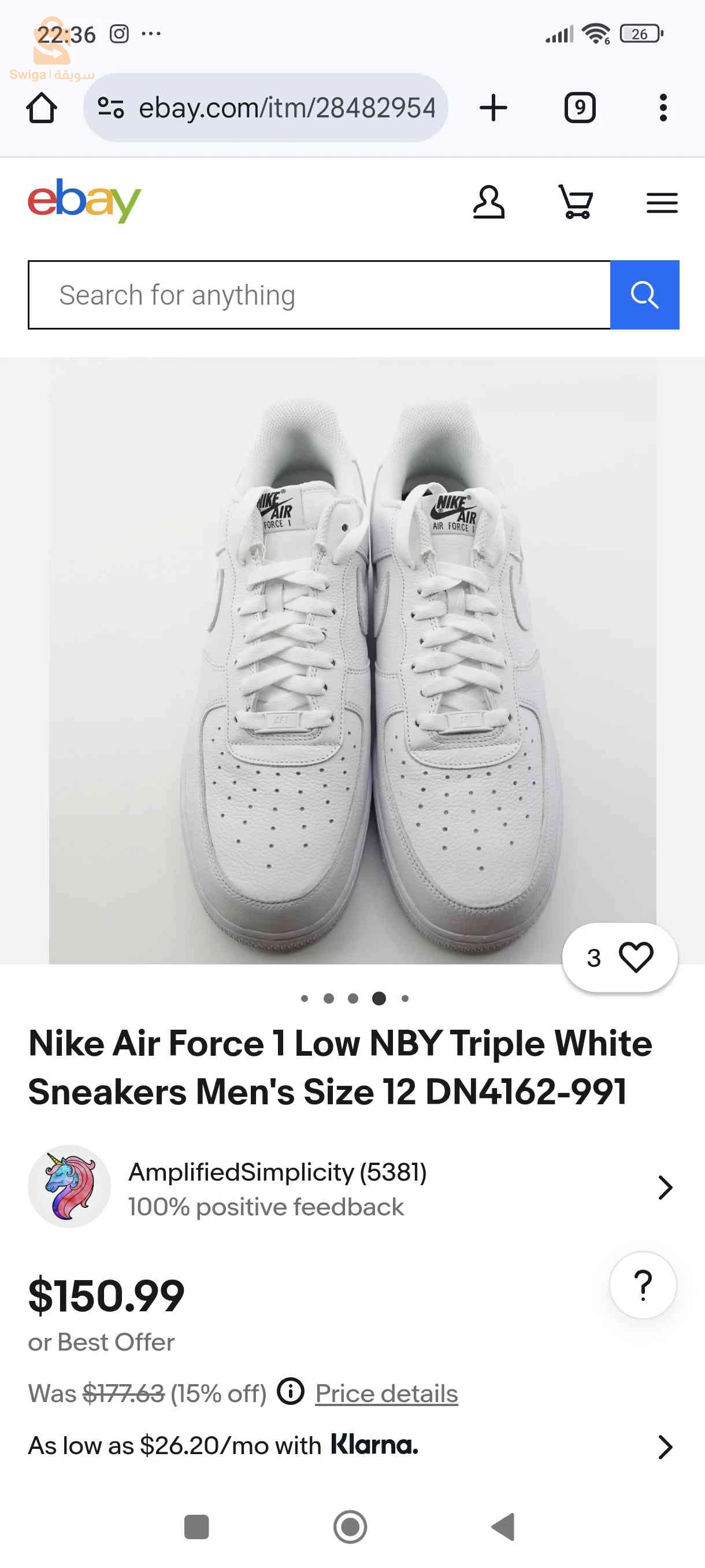
Task: Open the eBay account profile icon
Action: 488,202
